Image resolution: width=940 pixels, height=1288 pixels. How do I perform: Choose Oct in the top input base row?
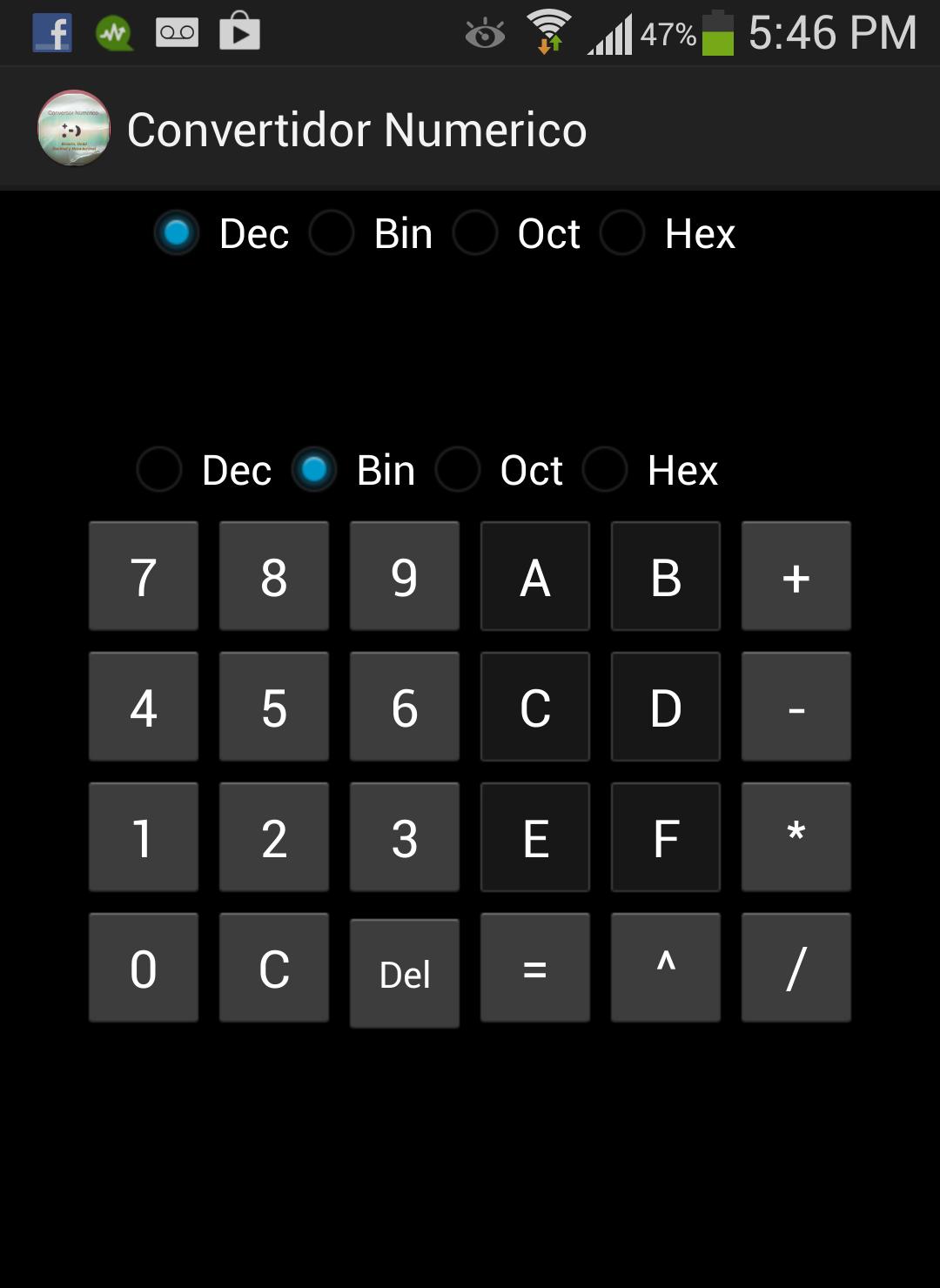tap(475, 233)
